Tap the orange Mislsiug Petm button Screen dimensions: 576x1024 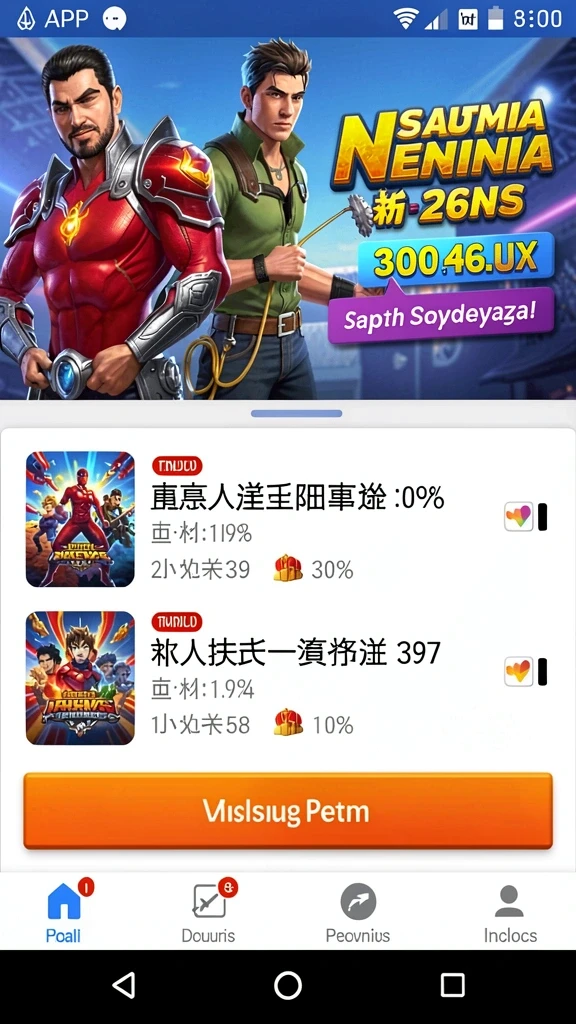[288, 811]
